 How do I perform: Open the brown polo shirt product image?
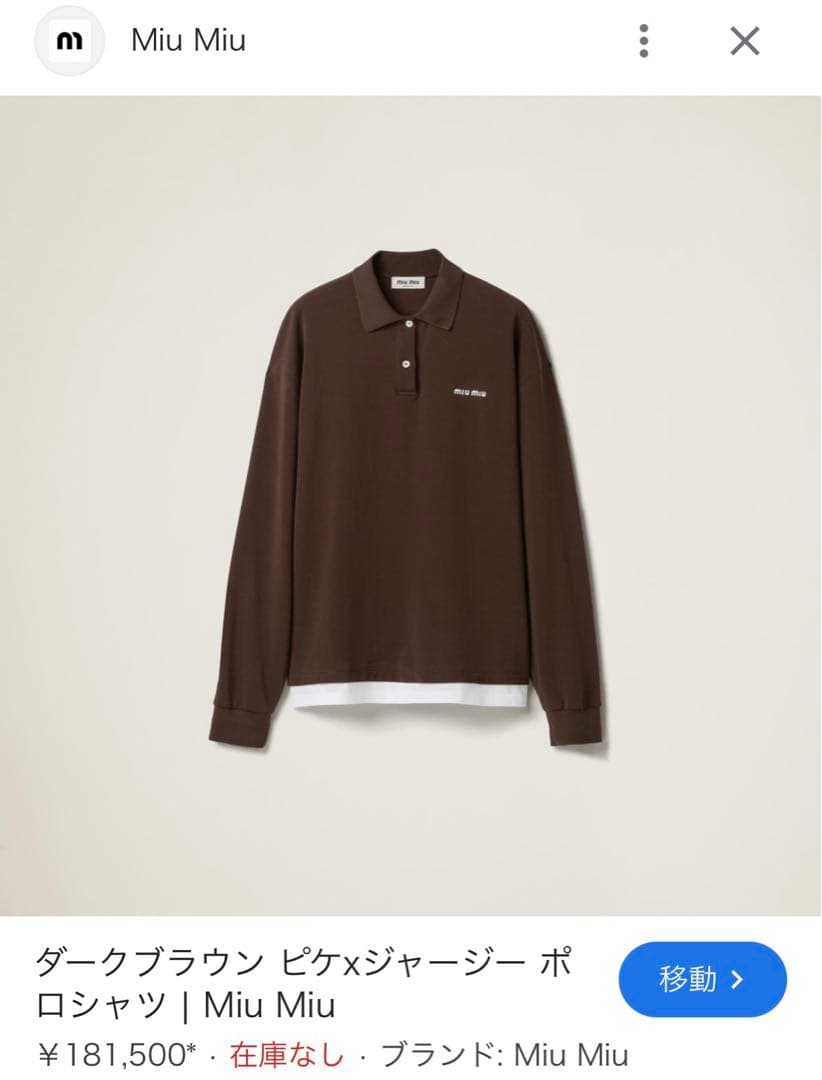coord(410,500)
